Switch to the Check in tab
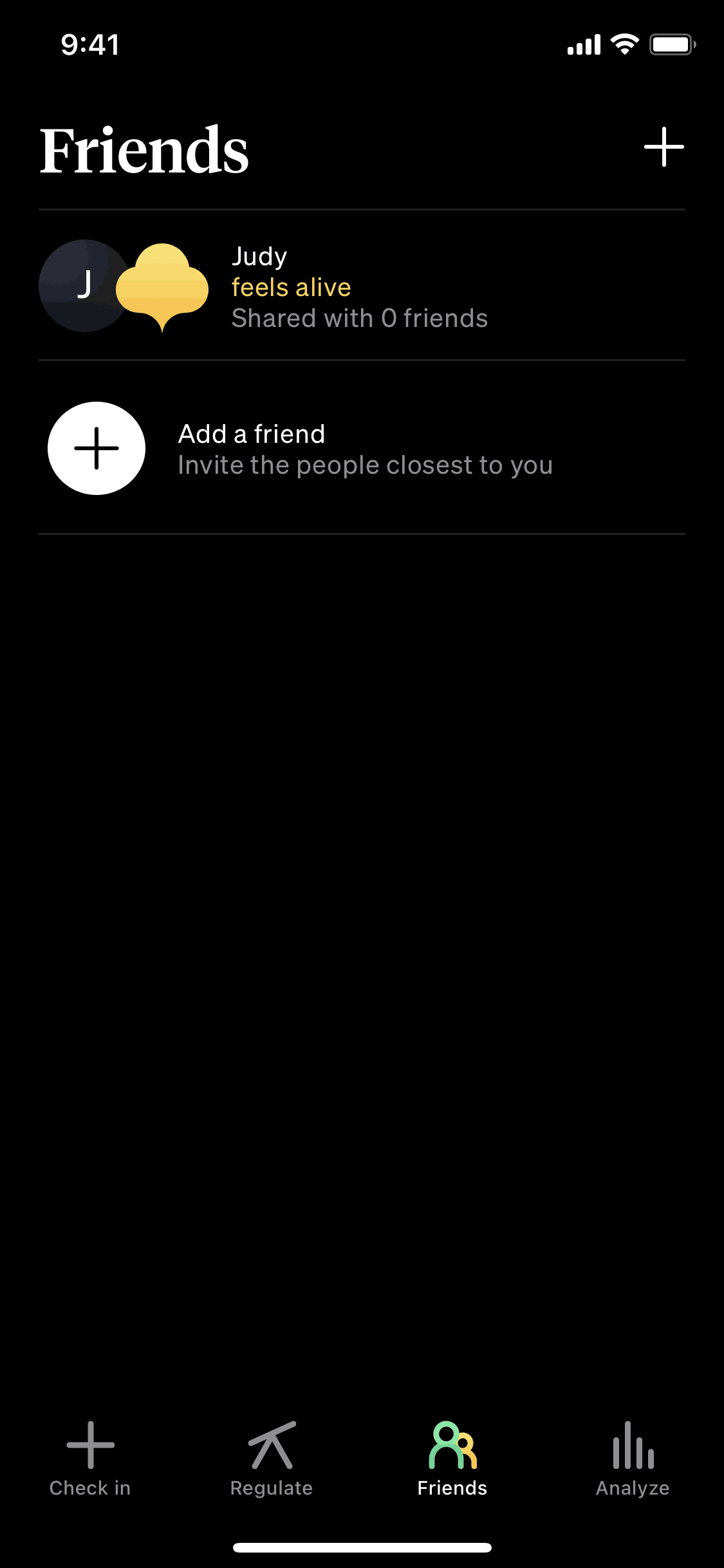724x1568 pixels. pyautogui.click(x=90, y=1459)
